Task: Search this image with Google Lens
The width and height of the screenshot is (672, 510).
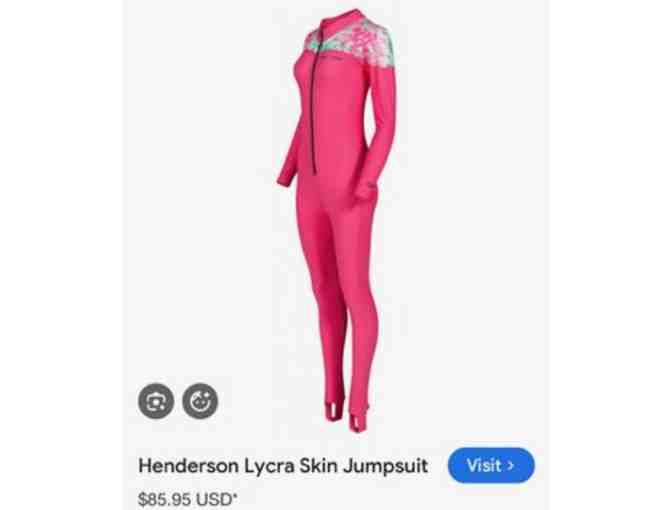Action: click(155, 402)
